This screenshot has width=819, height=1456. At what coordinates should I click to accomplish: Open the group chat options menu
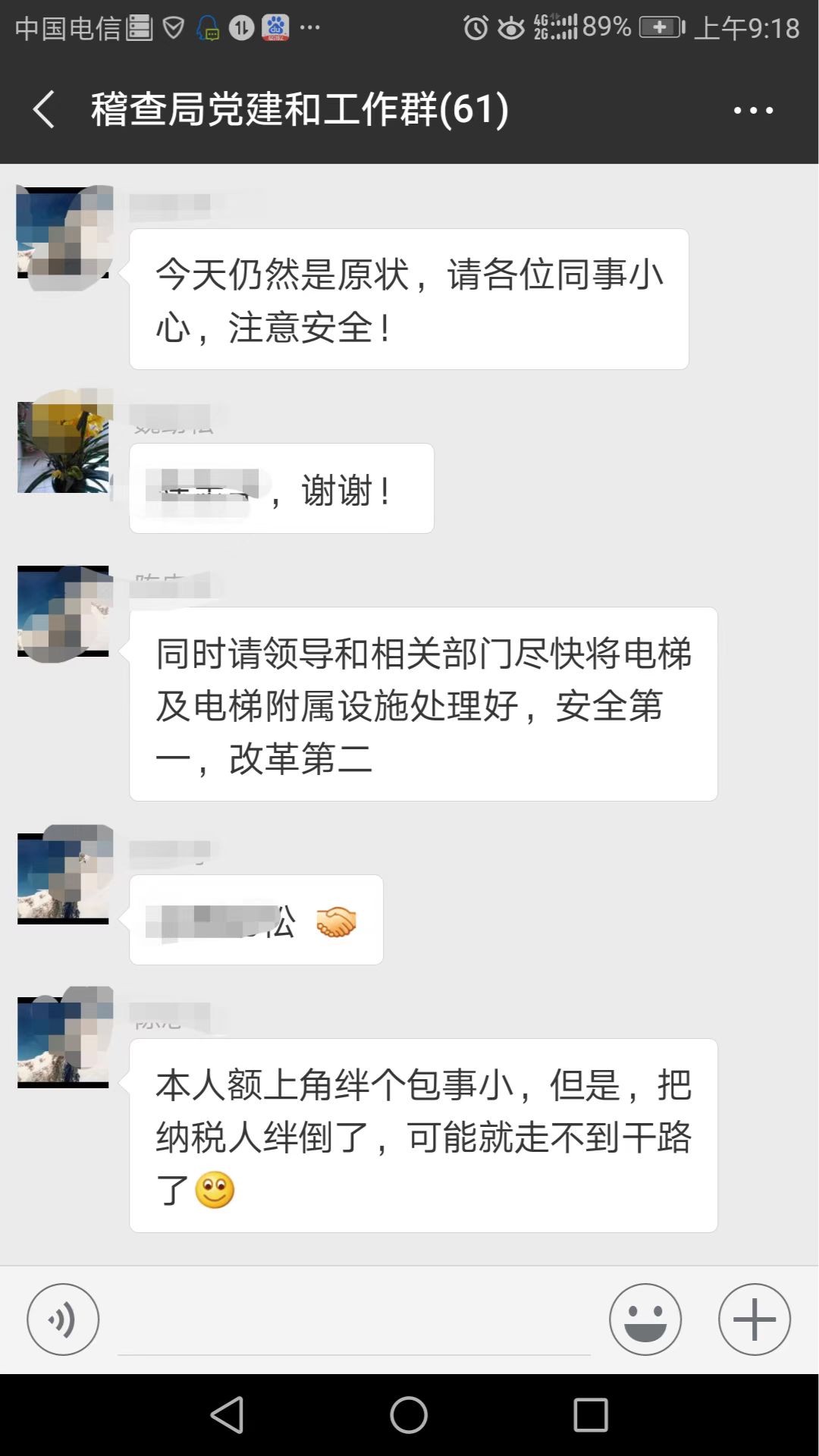click(753, 111)
